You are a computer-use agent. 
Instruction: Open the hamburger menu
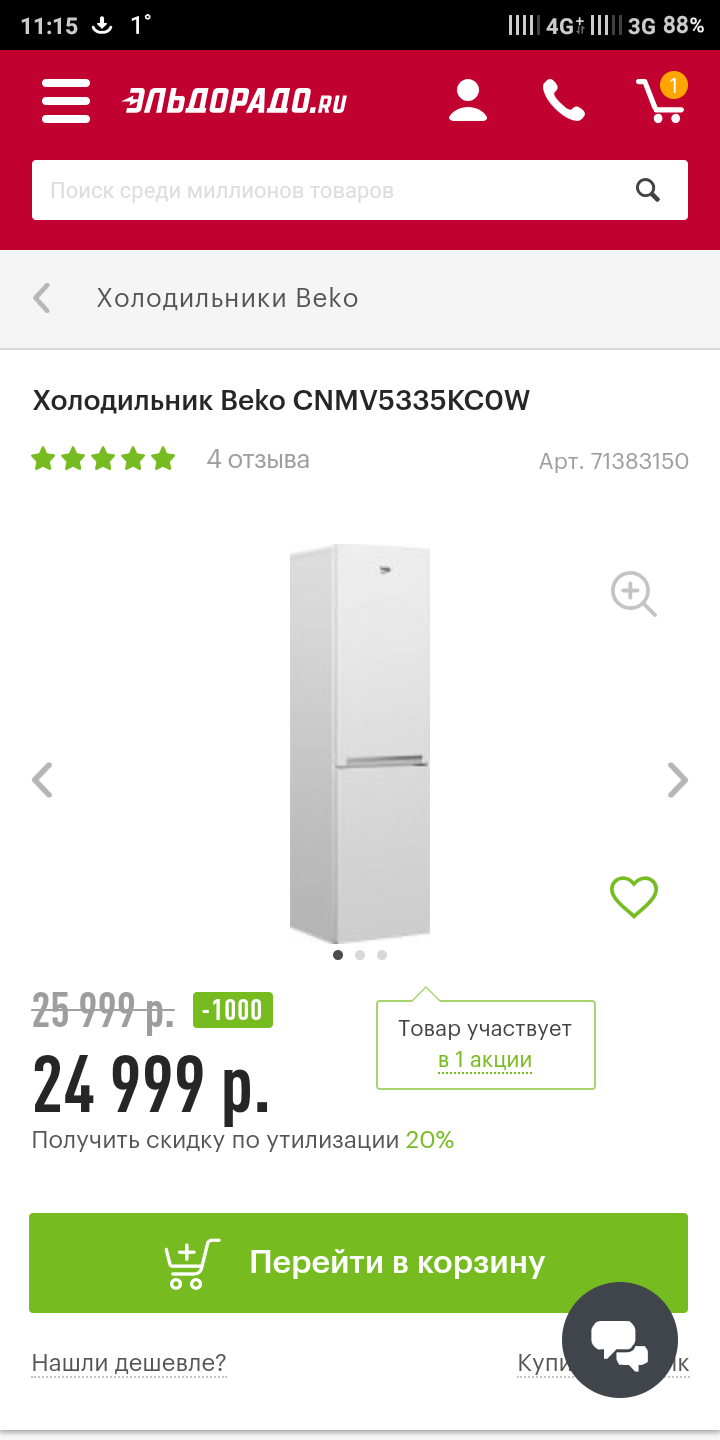tap(66, 101)
